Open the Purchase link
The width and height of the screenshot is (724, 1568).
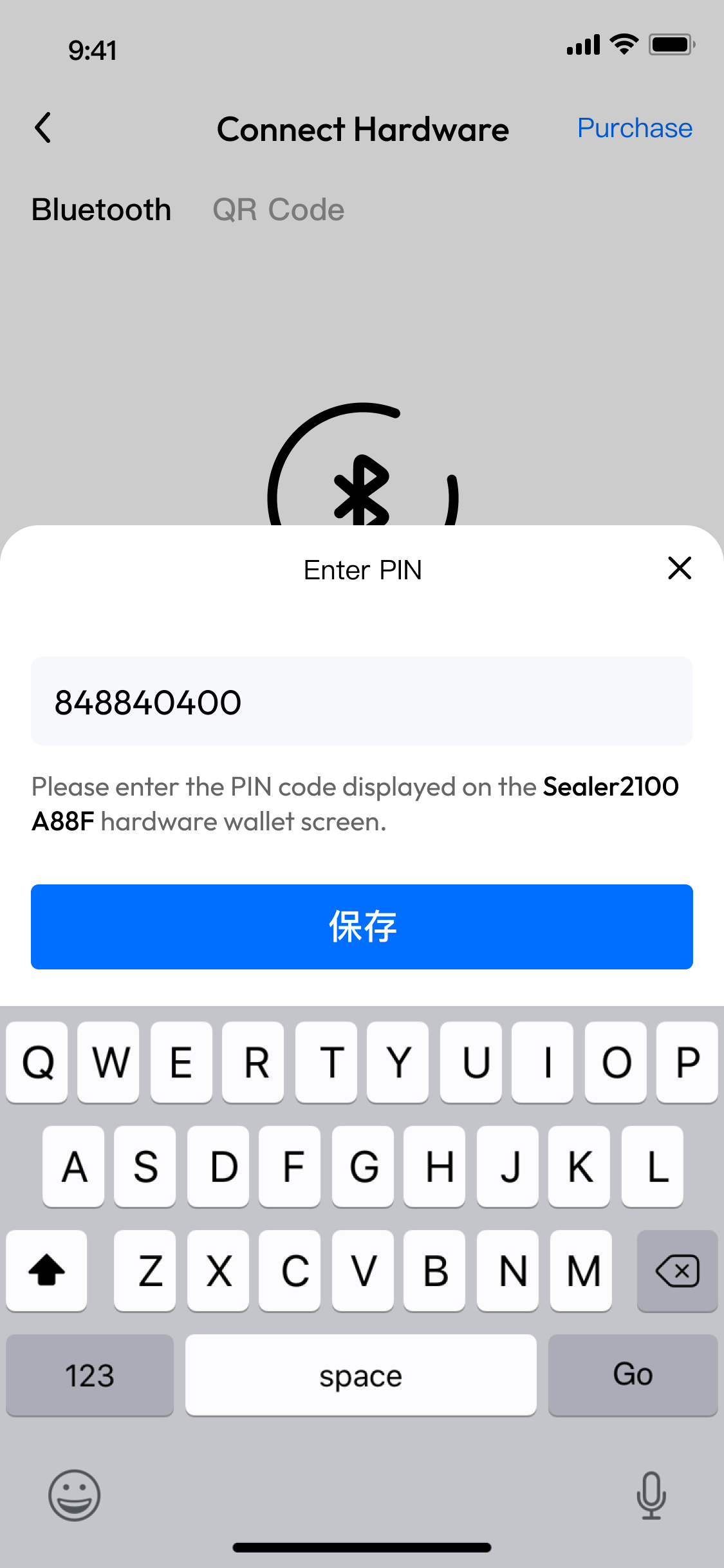(x=635, y=128)
